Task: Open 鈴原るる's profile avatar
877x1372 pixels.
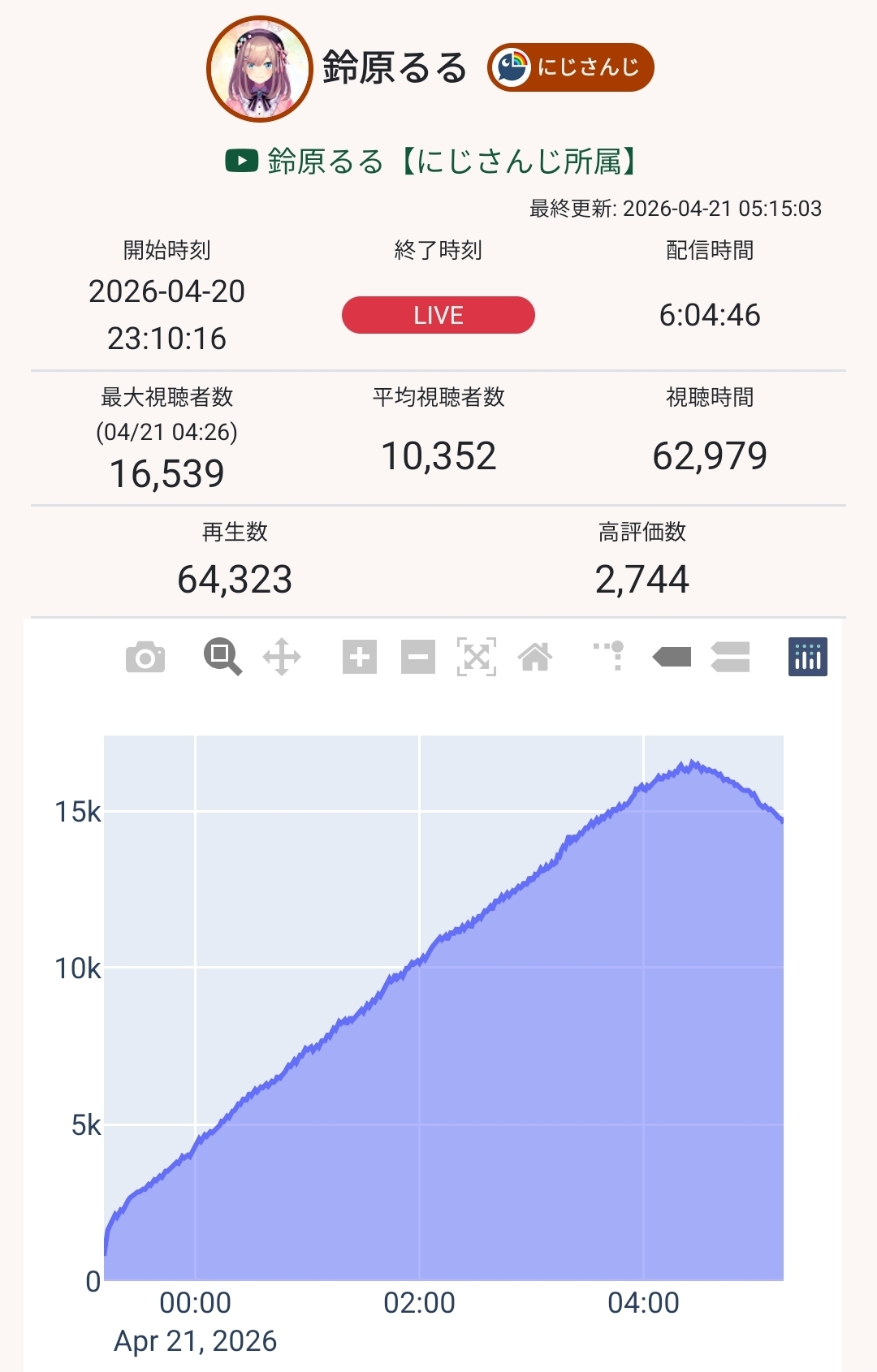Action: 260,69
